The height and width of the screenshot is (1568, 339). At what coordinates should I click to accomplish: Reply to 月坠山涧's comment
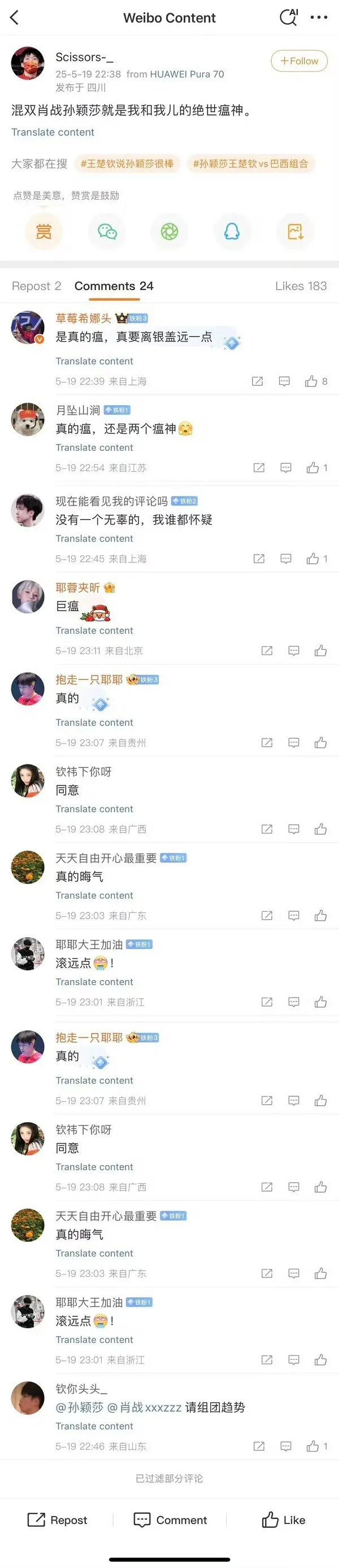(286, 468)
